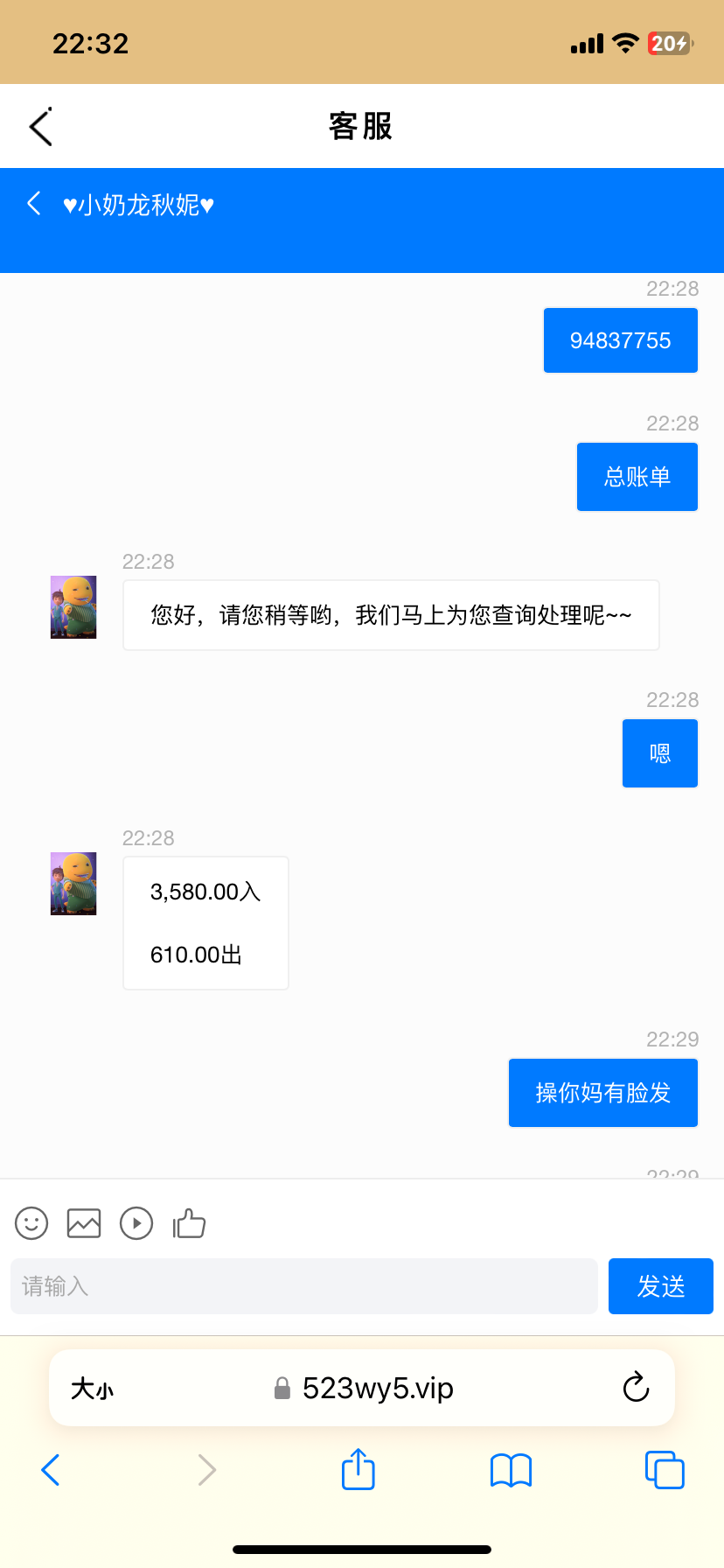The width and height of the screenshot is (724, 1568).
Task: Tap the thumbs-up icon
Action: [189, 1223]
